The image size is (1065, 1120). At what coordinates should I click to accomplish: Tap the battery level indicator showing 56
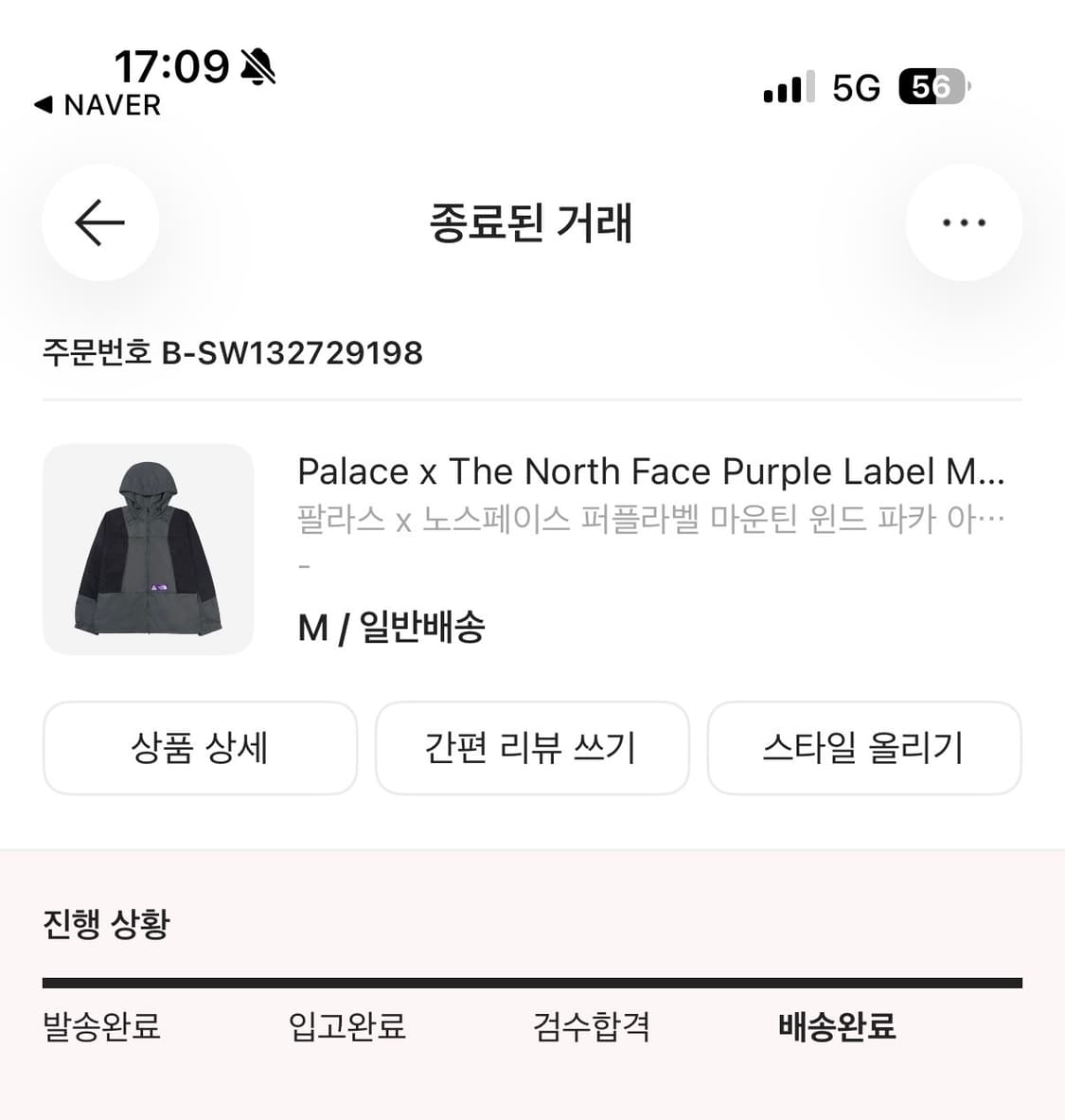932,87
